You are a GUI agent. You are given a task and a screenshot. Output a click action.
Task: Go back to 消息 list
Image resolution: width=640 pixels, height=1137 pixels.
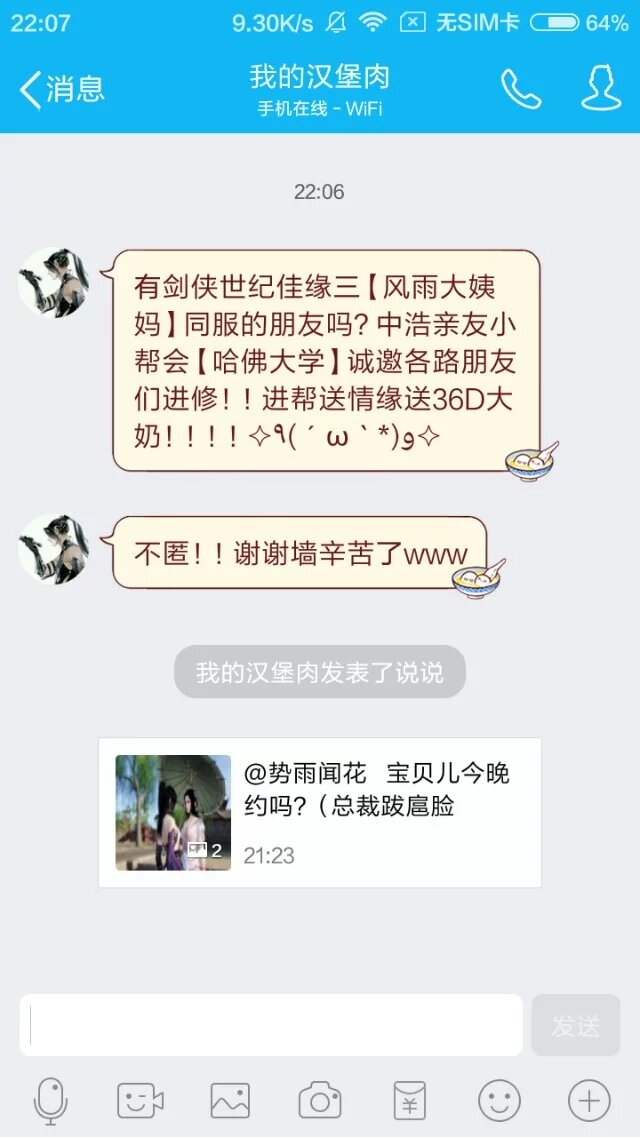tap(60, 89)
